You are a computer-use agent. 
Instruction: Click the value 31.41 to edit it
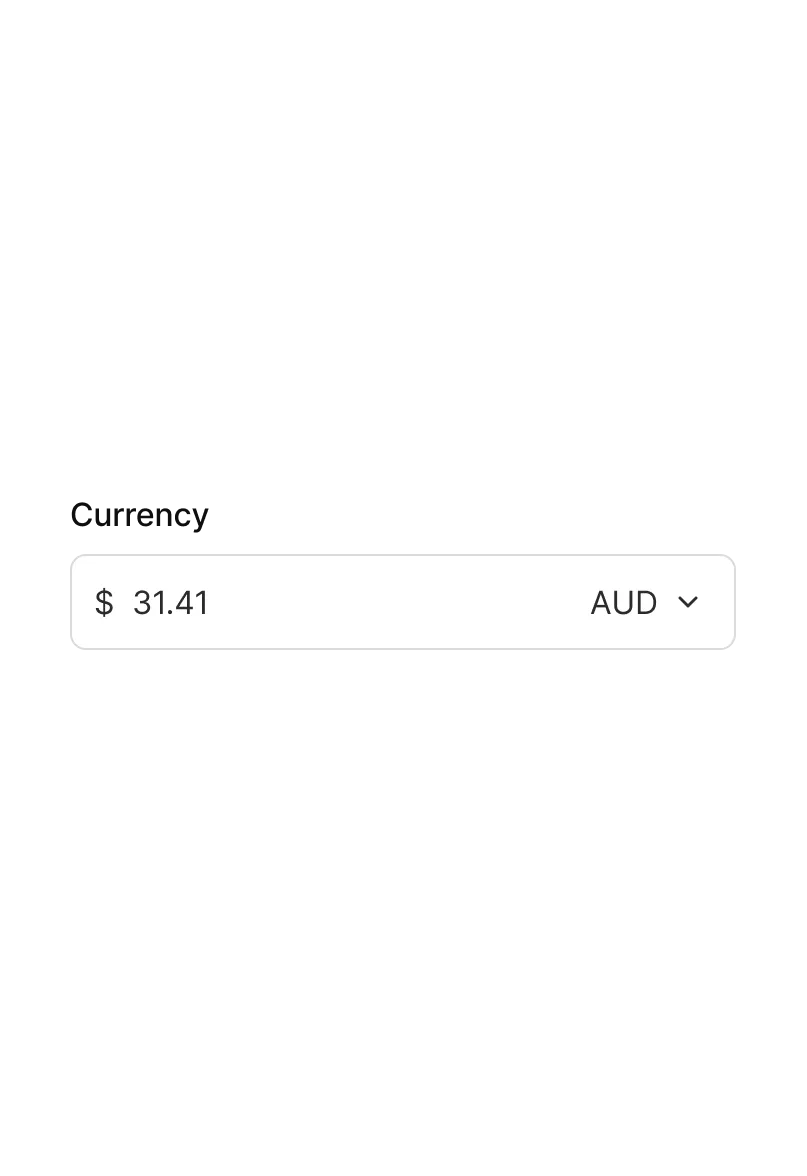coord(171,602)
